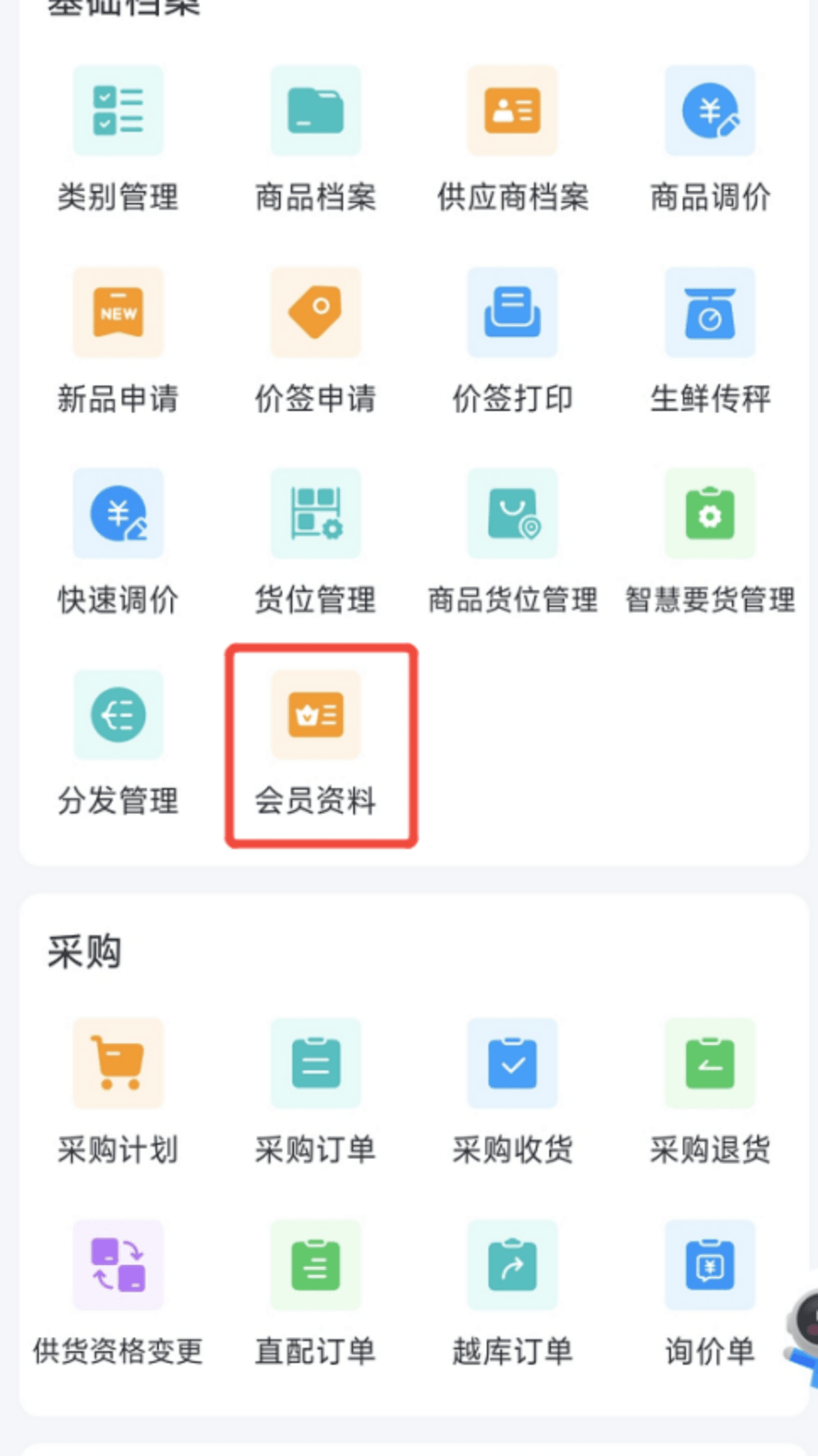
Task: Open 货位管理 location management
Action: coord(315,514)
